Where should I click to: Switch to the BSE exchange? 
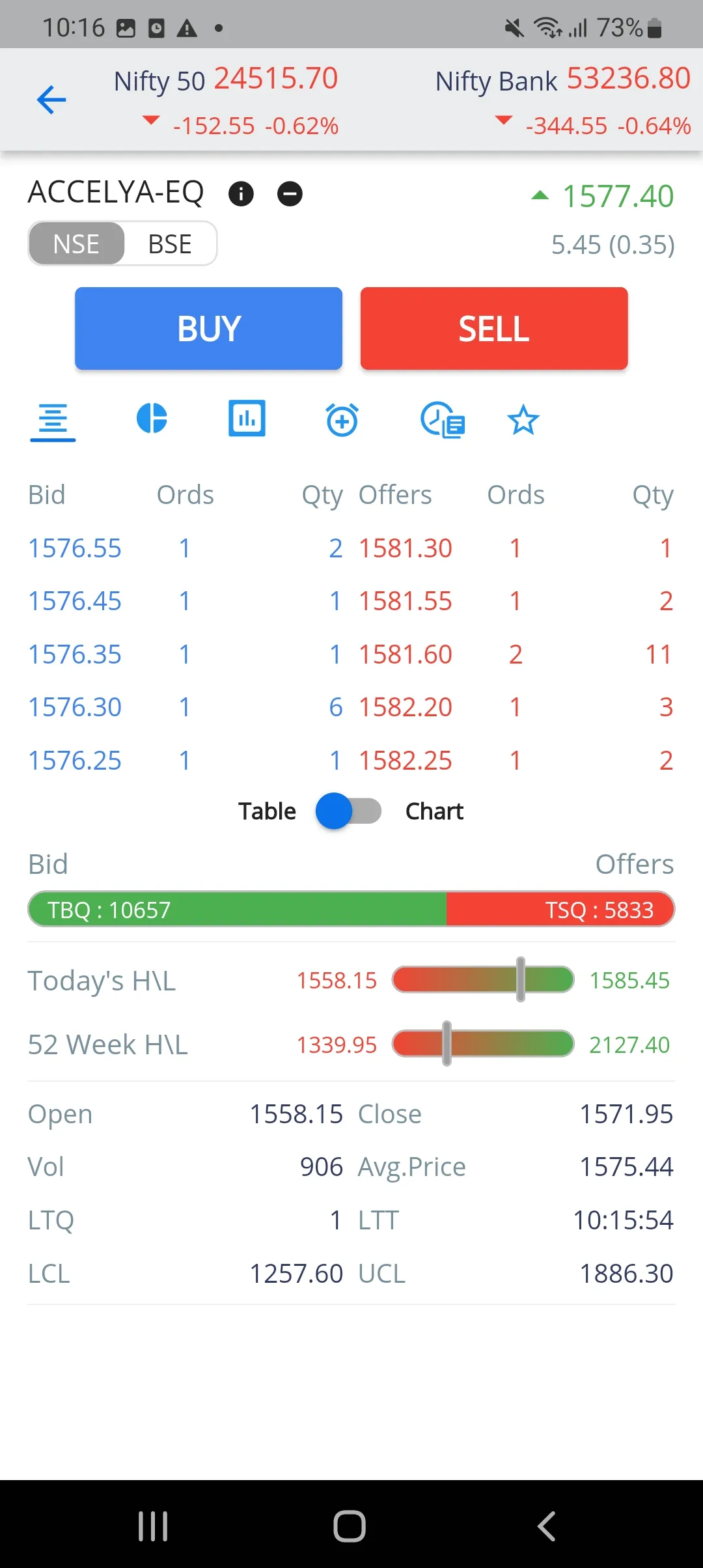pos(170,244)
